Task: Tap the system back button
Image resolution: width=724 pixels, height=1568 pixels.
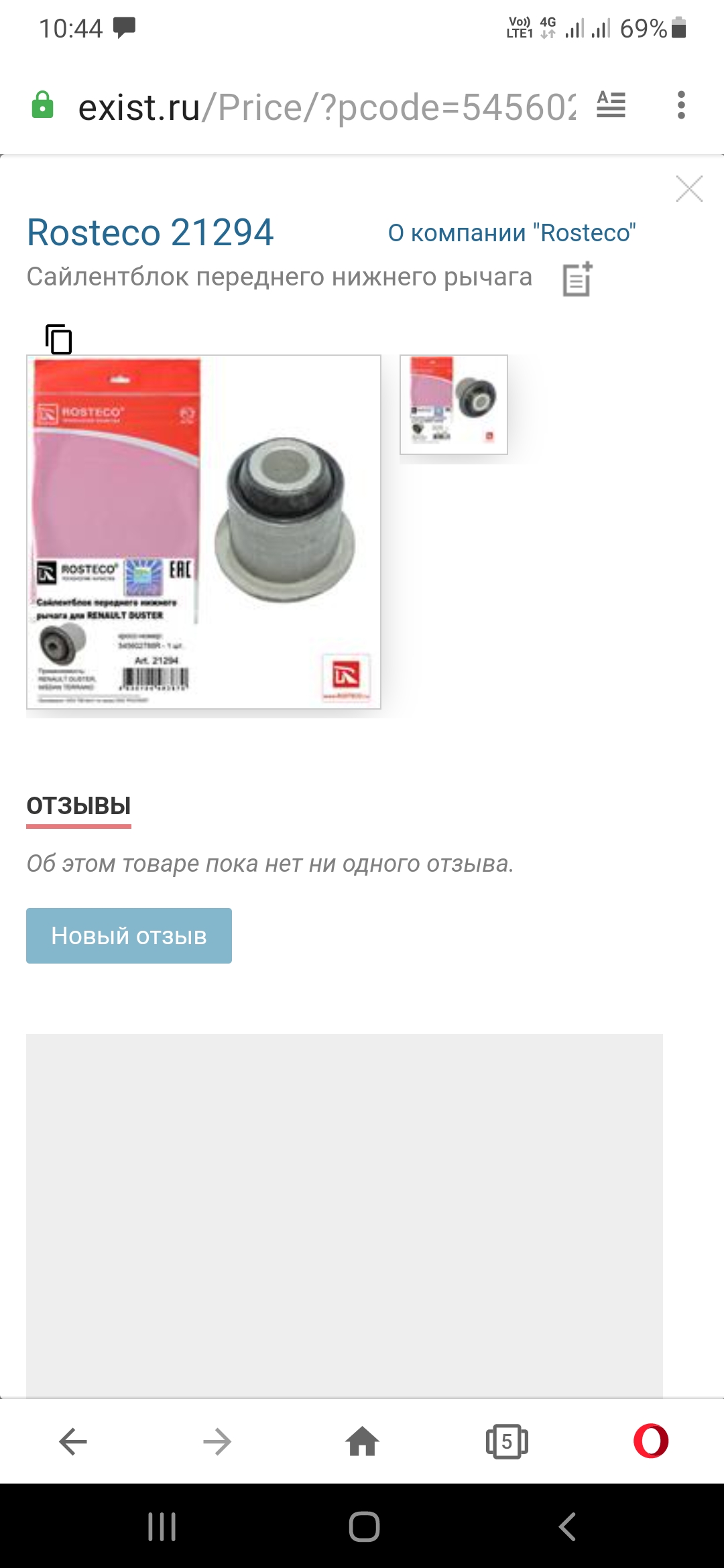Action: 567,1527
